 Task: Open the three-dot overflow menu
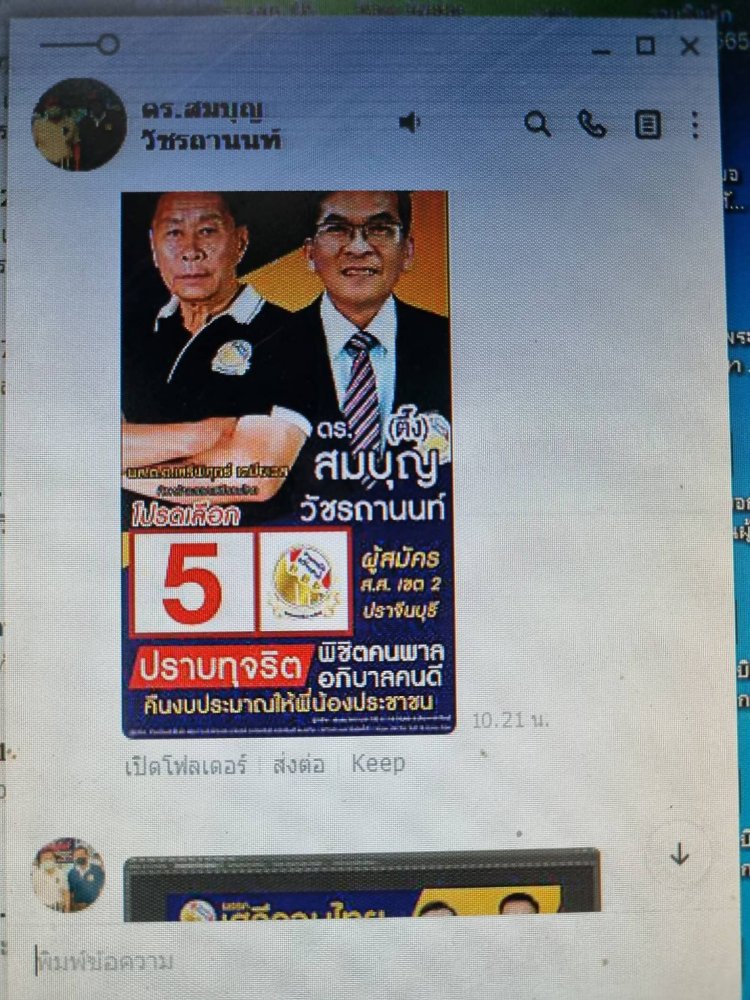(x=695, y=125)
